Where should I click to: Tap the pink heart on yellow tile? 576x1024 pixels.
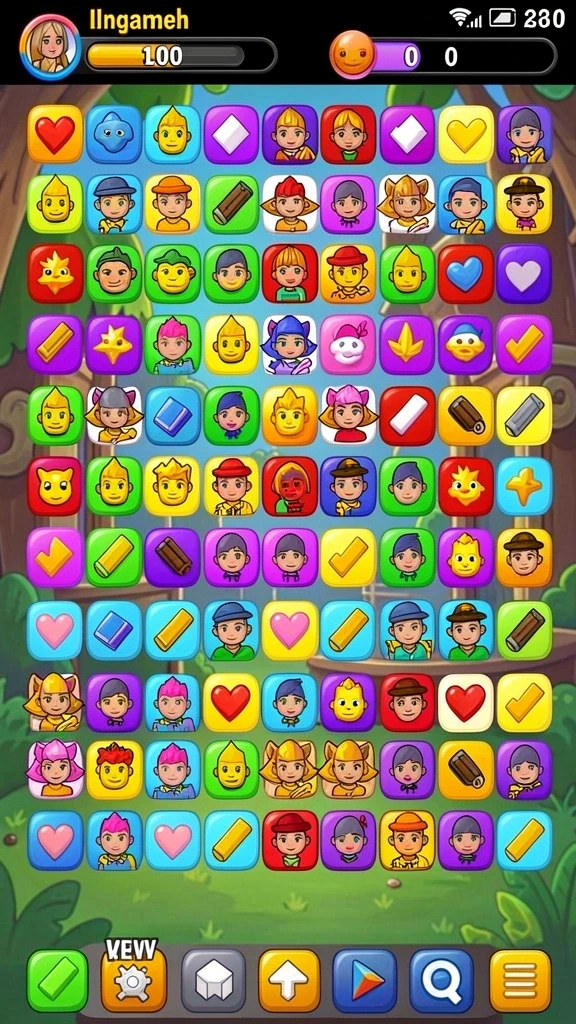290,630
